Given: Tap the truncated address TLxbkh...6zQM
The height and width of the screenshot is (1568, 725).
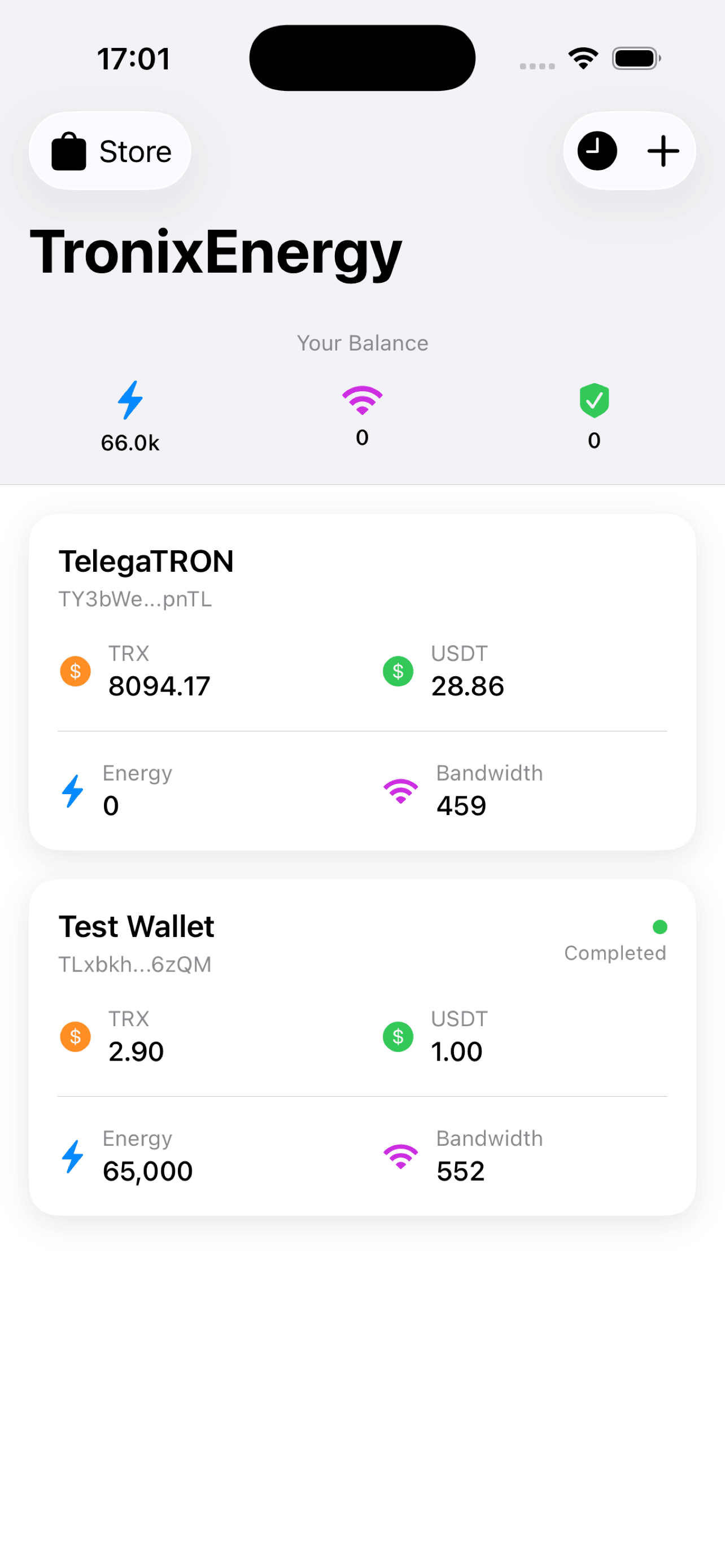Looking at the screenshot, I should click(x=135, y=963).
